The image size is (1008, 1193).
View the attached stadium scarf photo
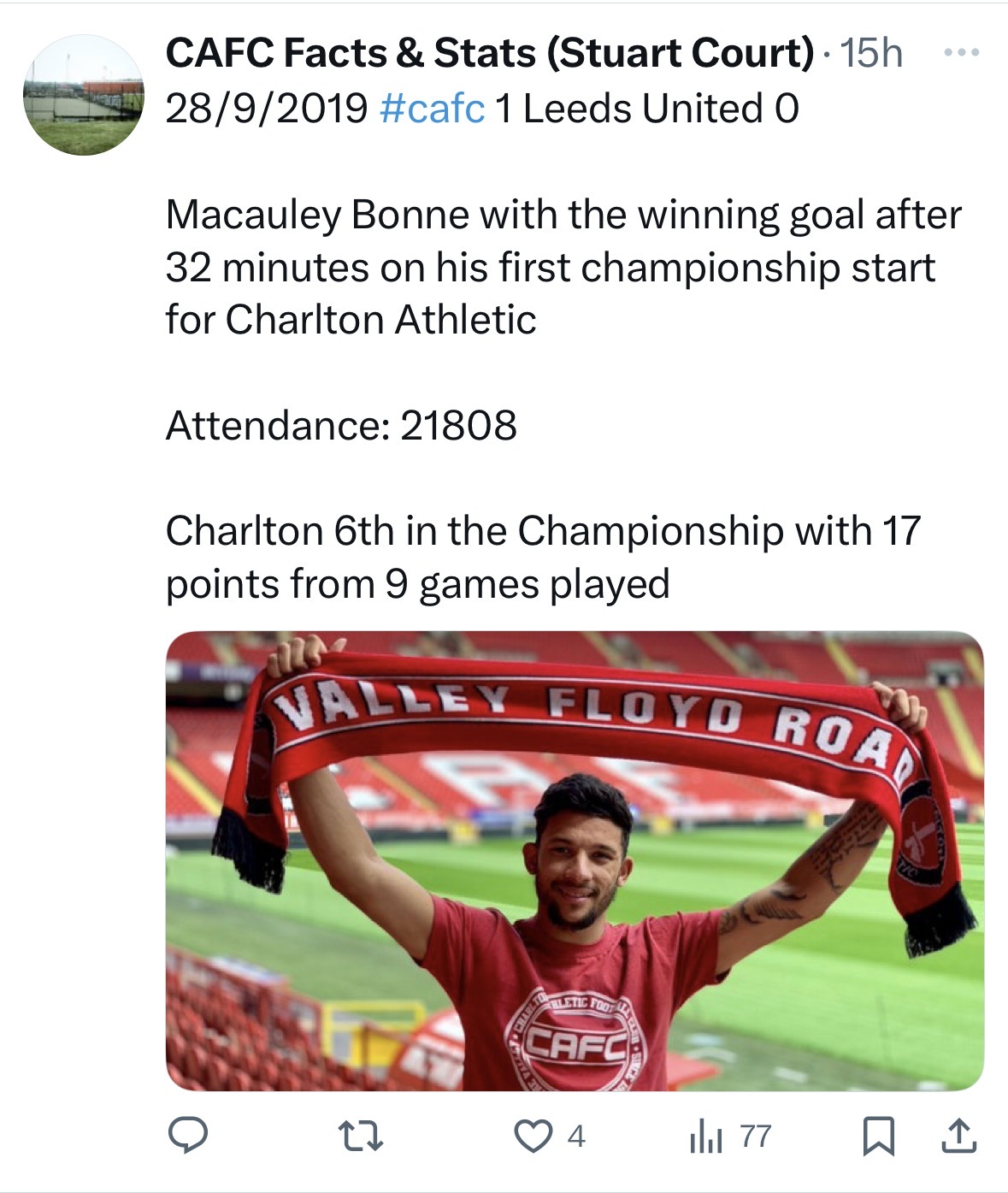click(x=574, y=860)
